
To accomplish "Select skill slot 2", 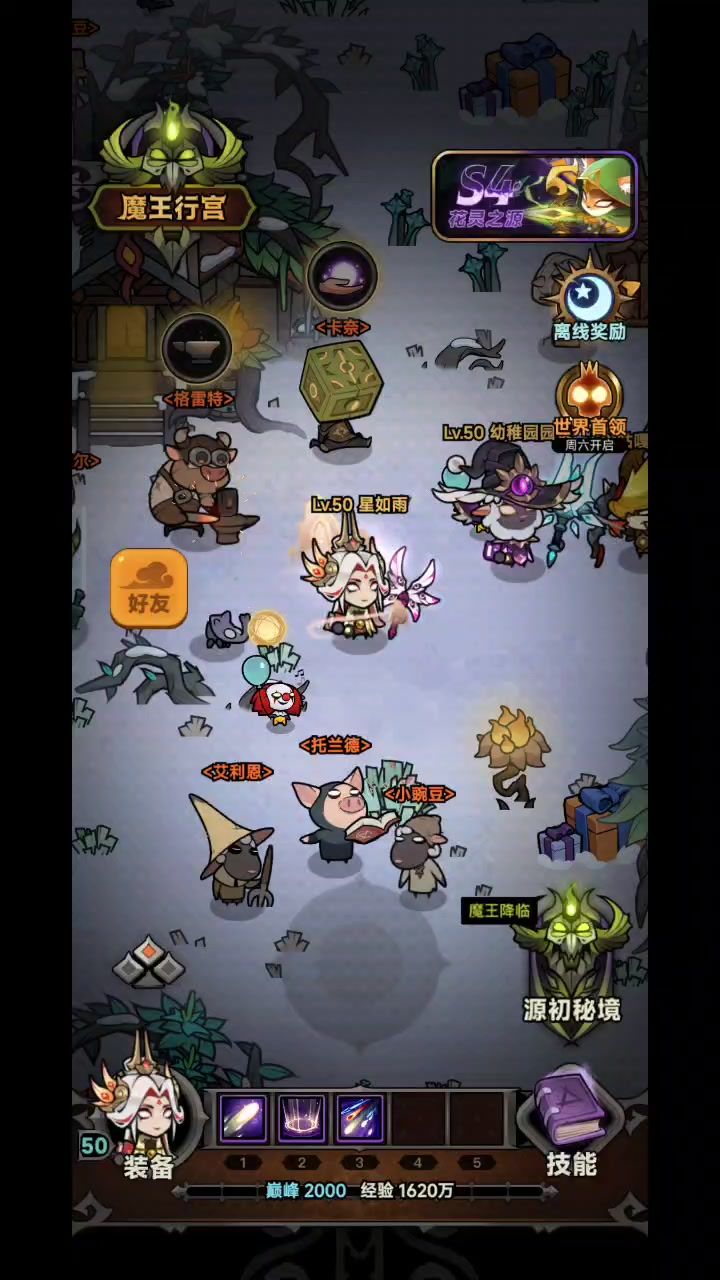I will click(301, 1118).
